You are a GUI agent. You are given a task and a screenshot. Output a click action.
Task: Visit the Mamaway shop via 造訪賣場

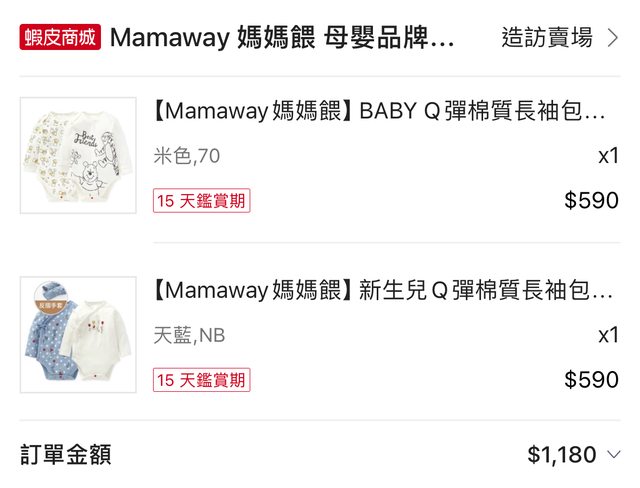[x=559, y=39]
